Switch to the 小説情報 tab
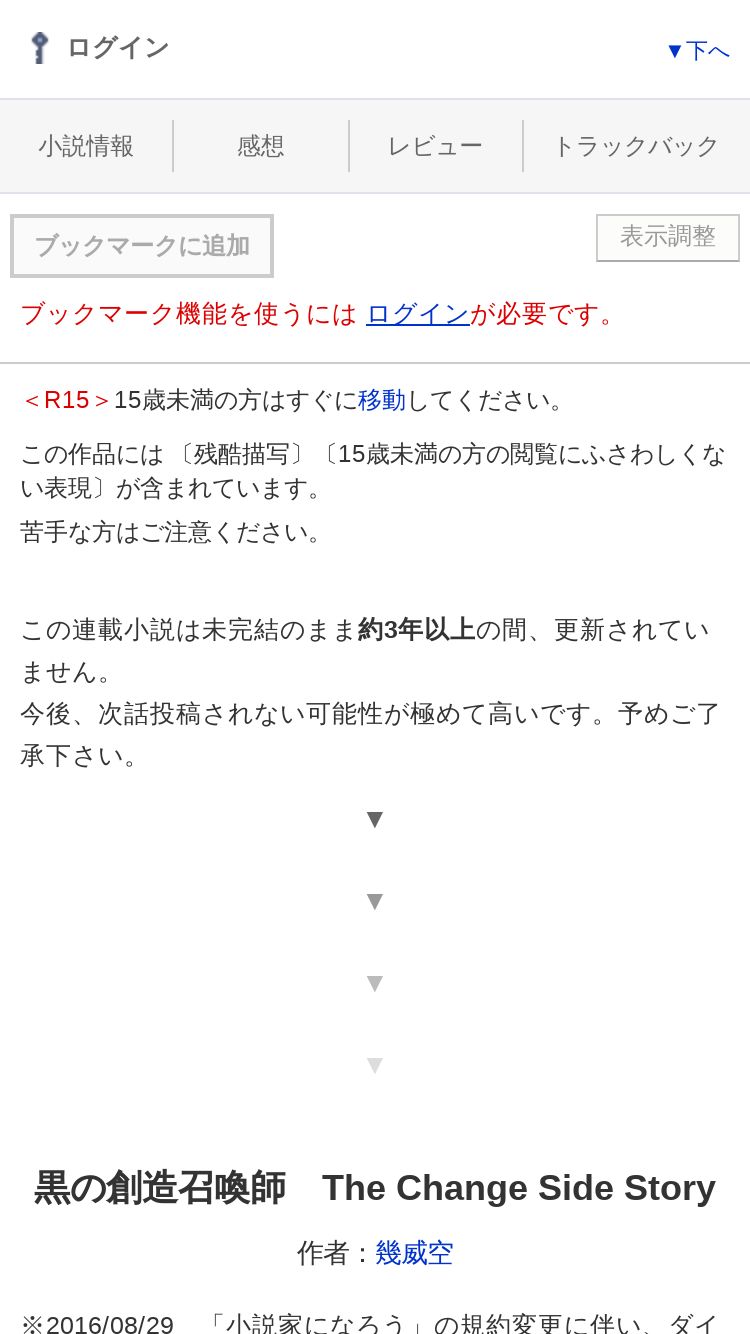Image resolution: width=750 pixels, height=1334 pixels. (86, 146)
